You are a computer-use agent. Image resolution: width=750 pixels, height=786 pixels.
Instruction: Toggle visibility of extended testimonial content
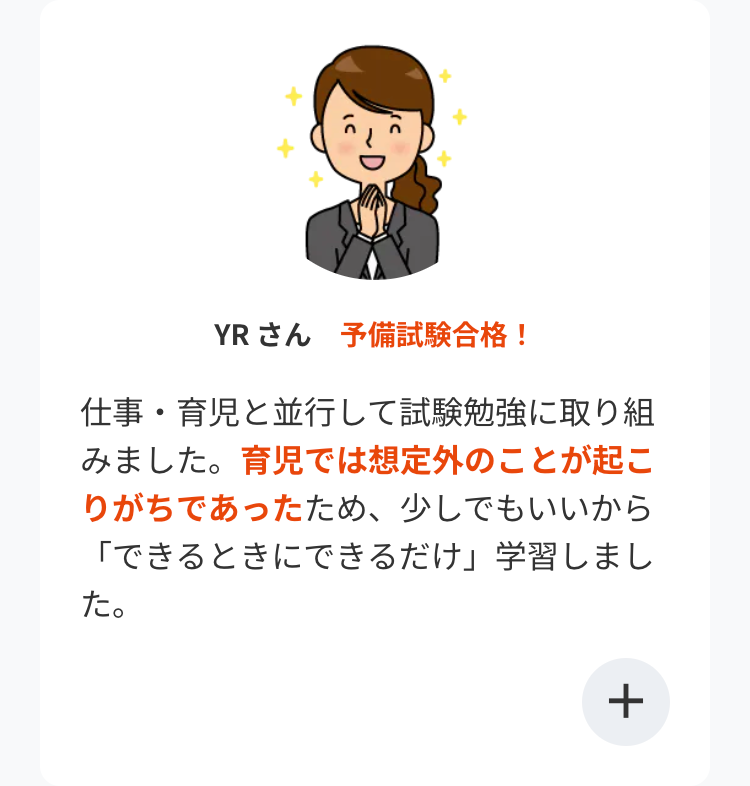pyautogui.click(x=625, y=701)
